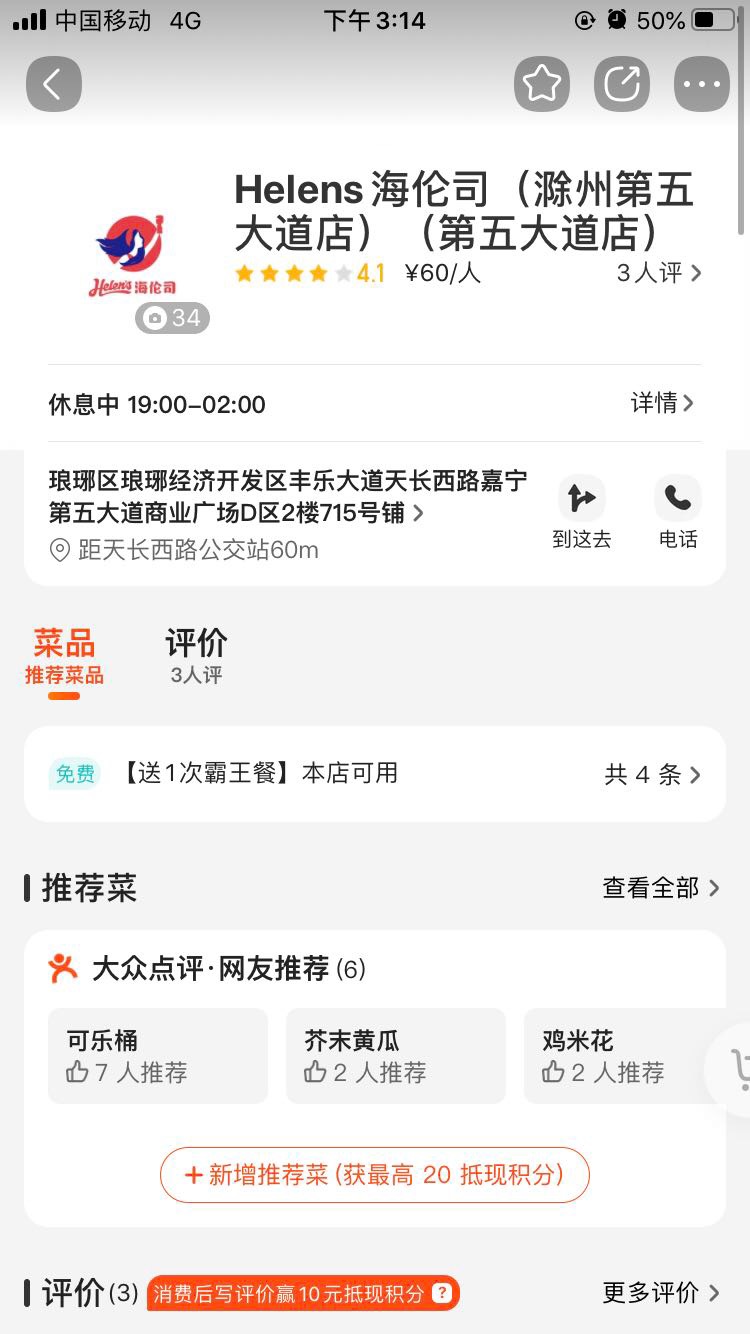Open the 送1次霸王餐 offer row
The height and width of the screenshot is (1334, 750).
[375, 774]
